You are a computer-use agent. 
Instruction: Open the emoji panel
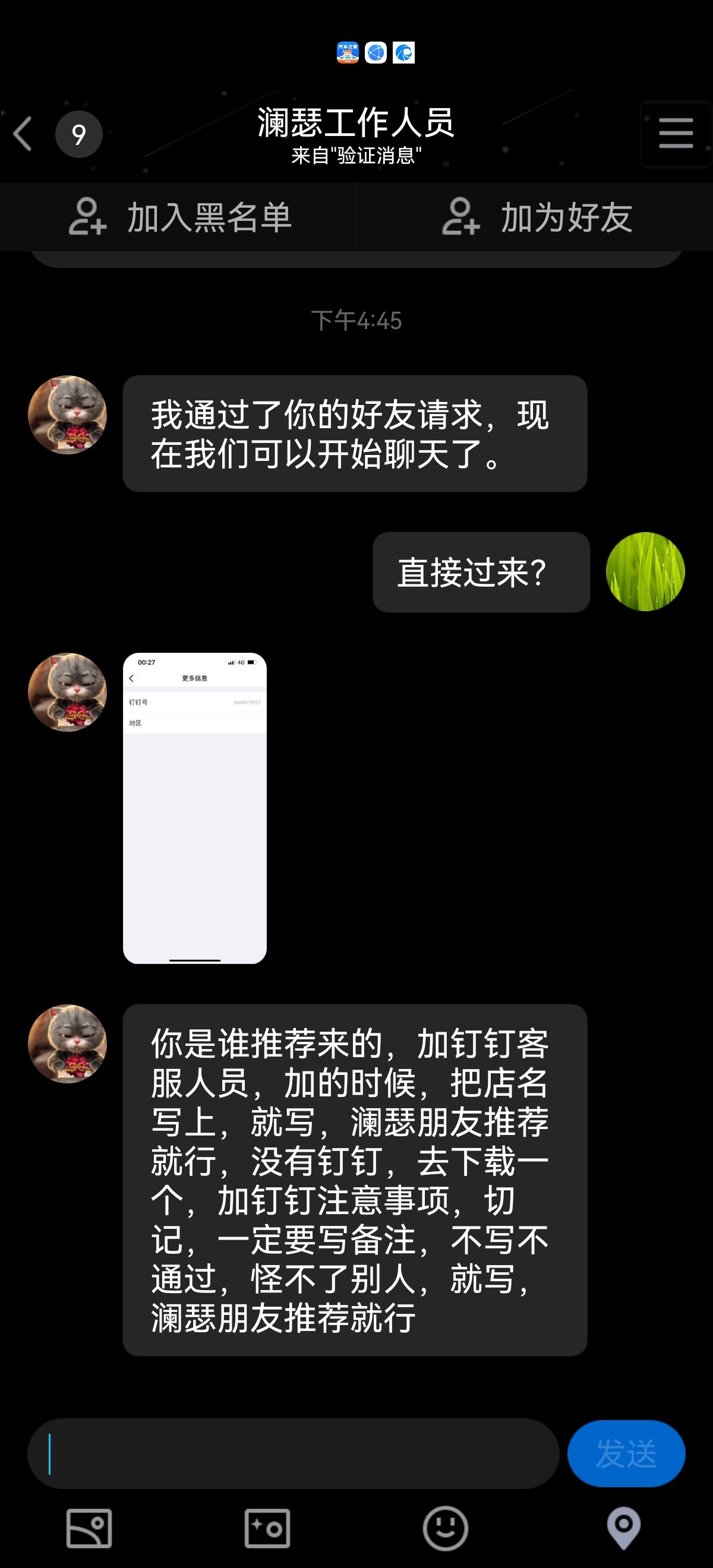click(x=445, y=1528)
